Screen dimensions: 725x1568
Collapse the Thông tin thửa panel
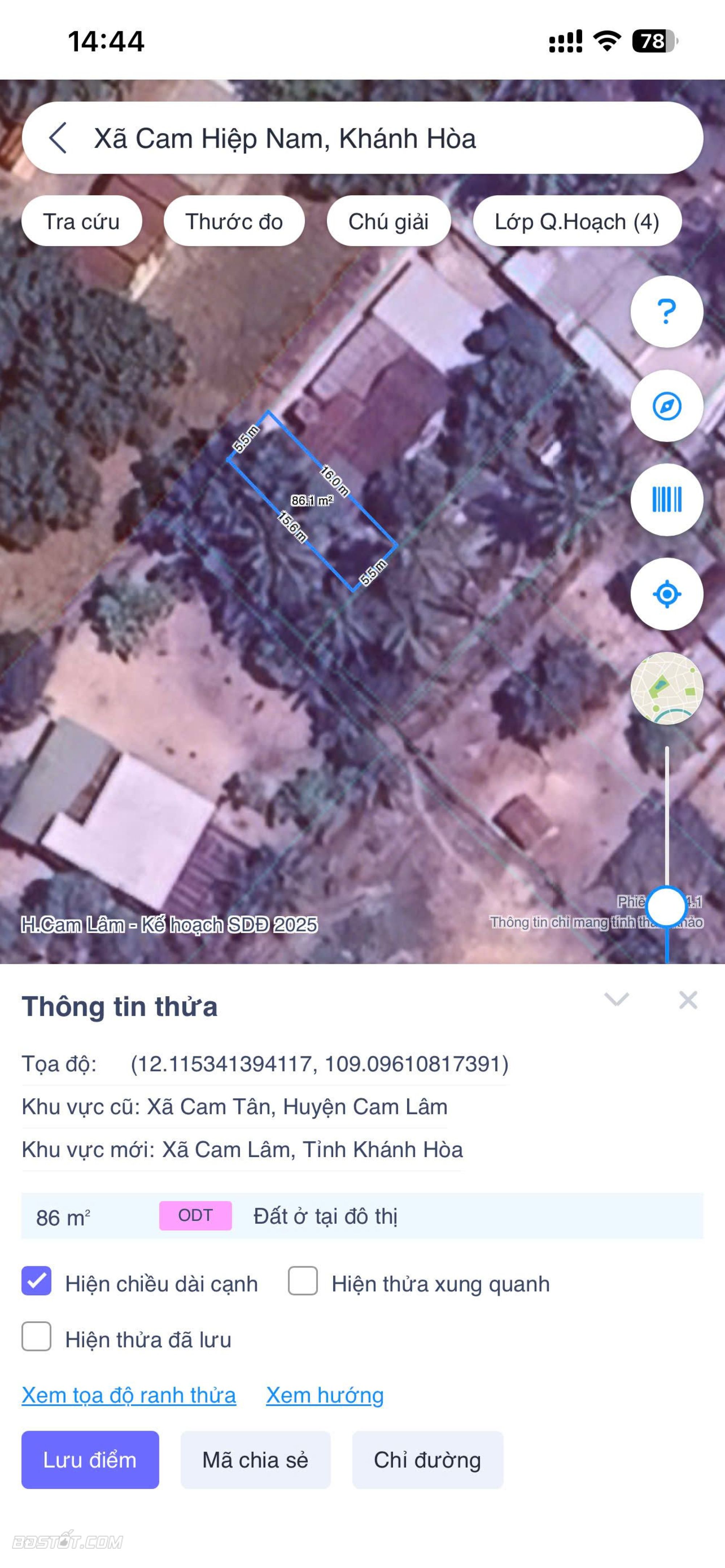coord(616,1000)
